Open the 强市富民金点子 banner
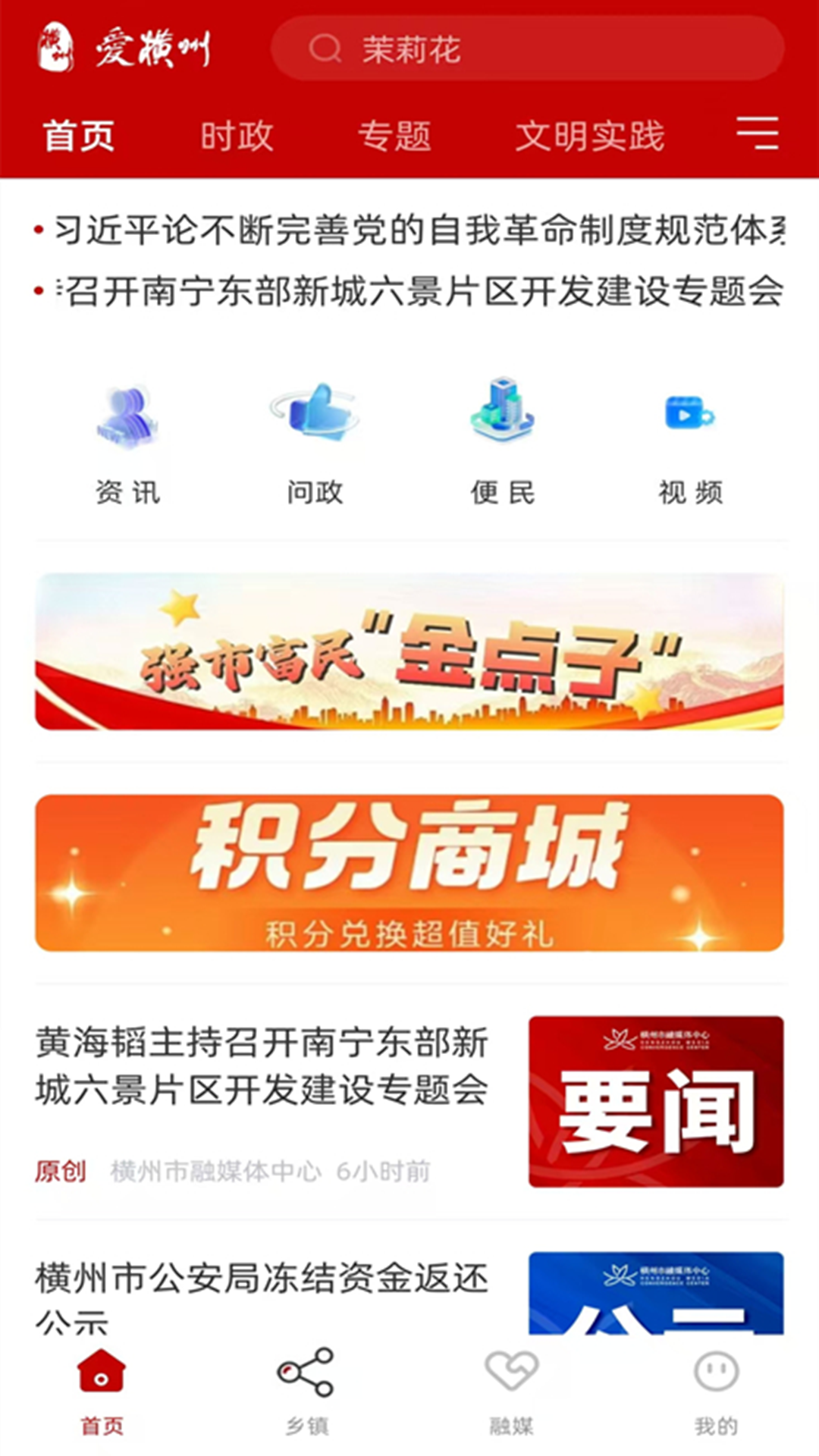The height and width of the screenshot is (1456, 819). pyautogui.click(x=409, y=652)
